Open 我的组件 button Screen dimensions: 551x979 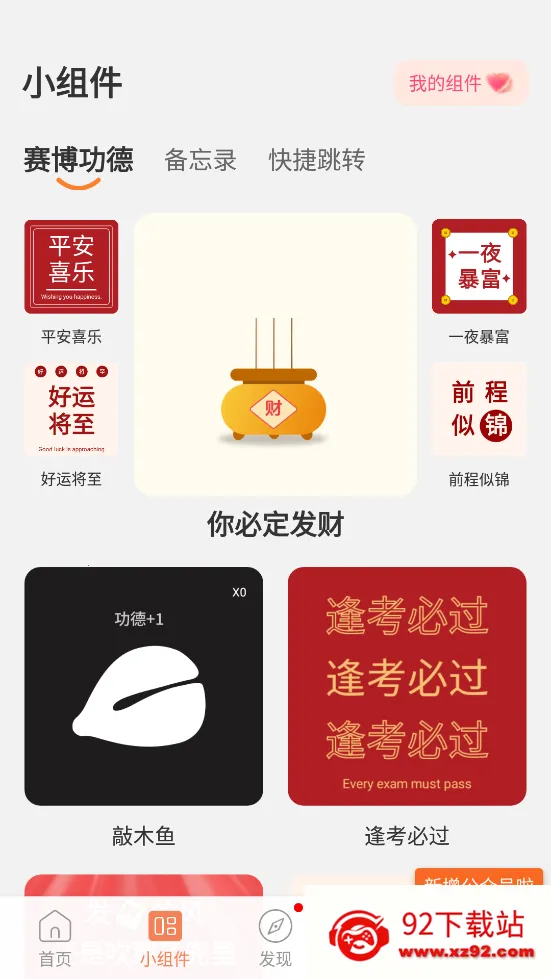coord(461,83)
